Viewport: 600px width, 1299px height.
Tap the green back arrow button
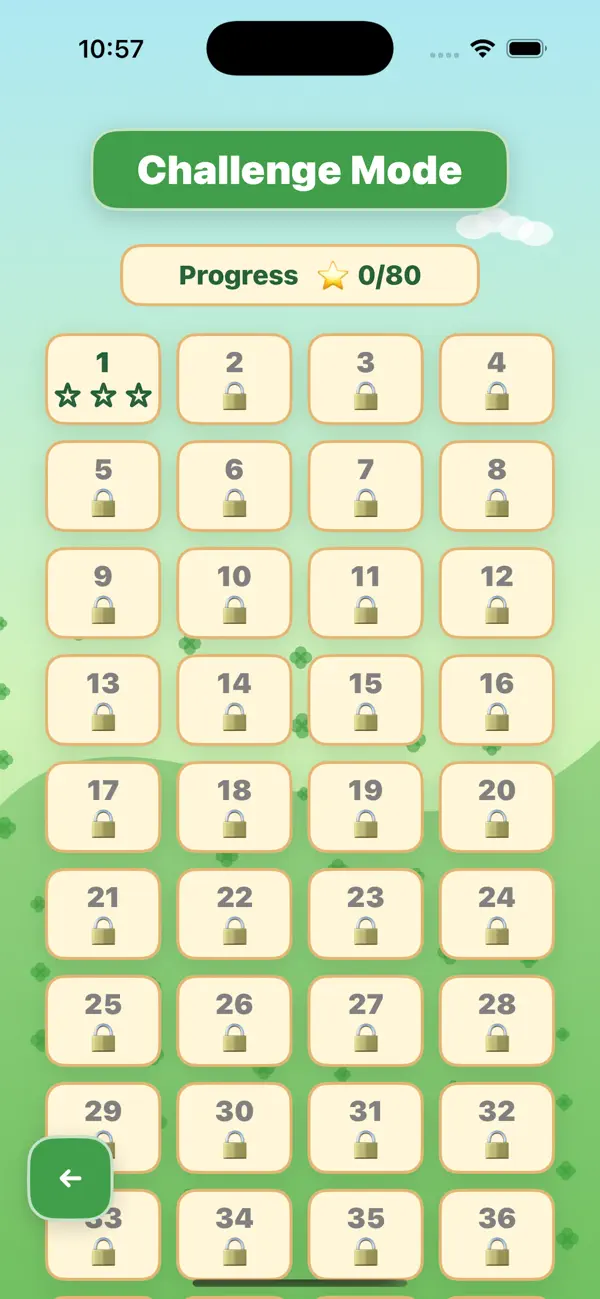(70, 1178)
